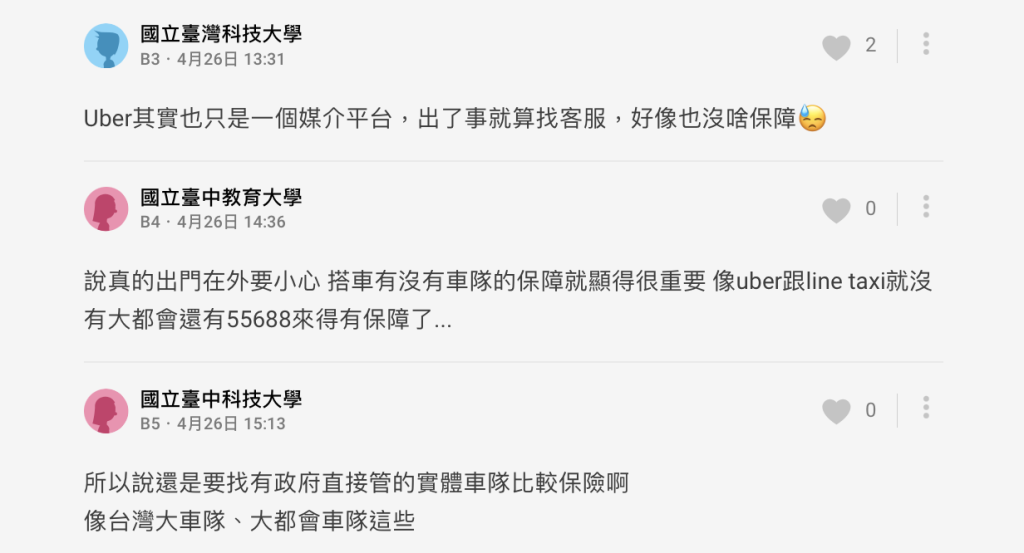Open overflow menu on the B3 comment
Image resolution: width=1024 pixels, height=553 pixels.
926,44
